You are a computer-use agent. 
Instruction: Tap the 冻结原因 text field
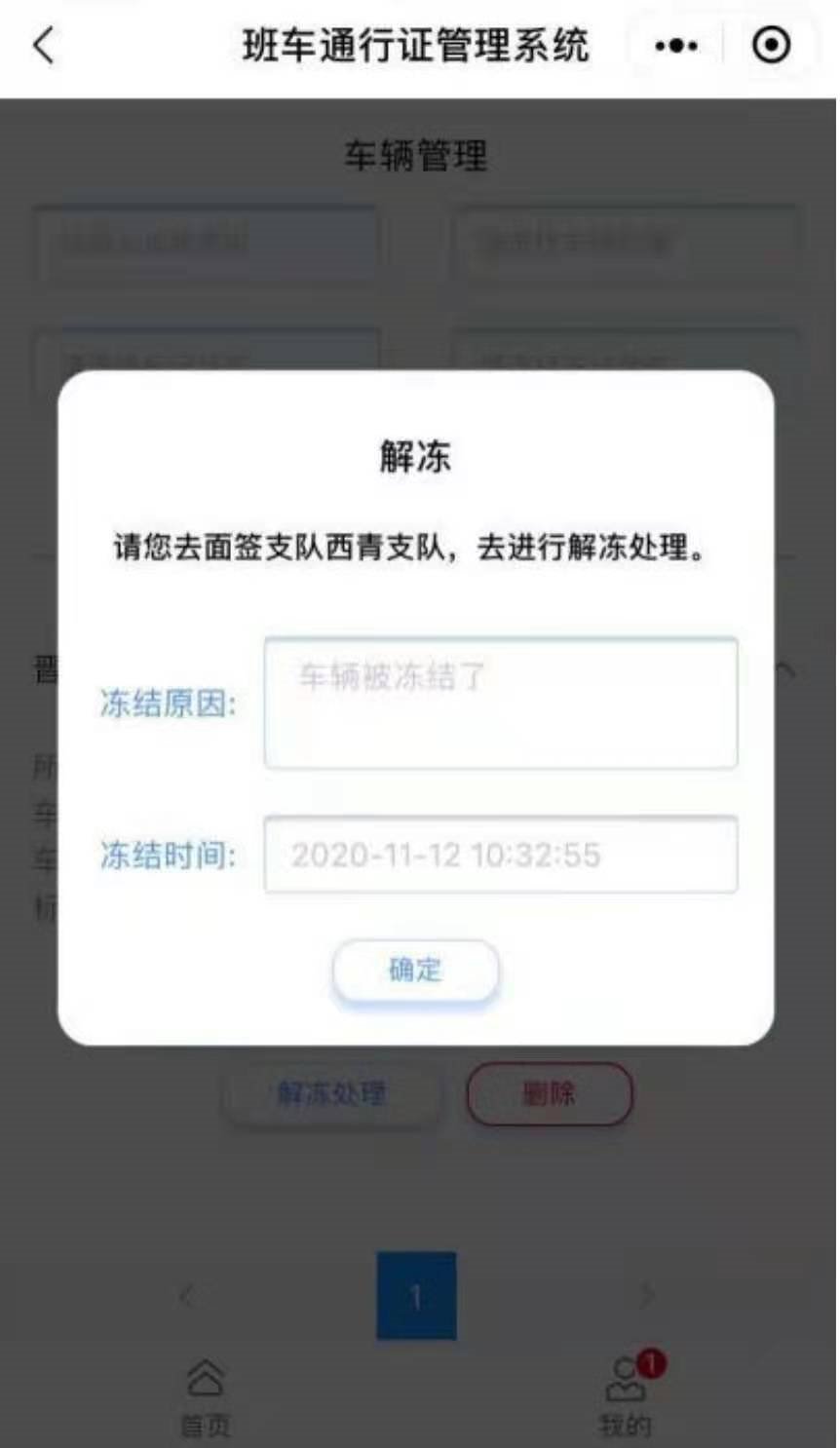pyautogui.click(x=500, y=704)
